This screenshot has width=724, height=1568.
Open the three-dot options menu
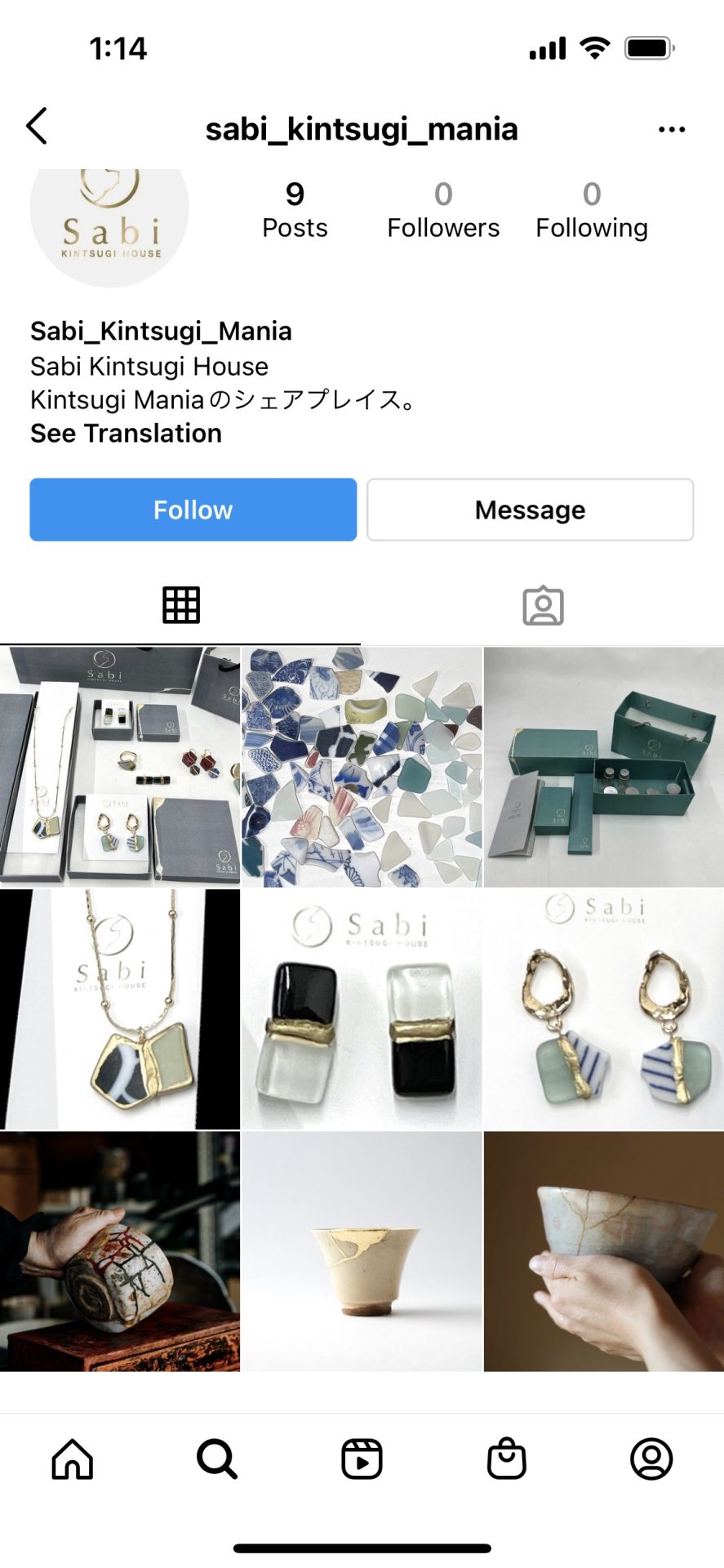(671, 129)
